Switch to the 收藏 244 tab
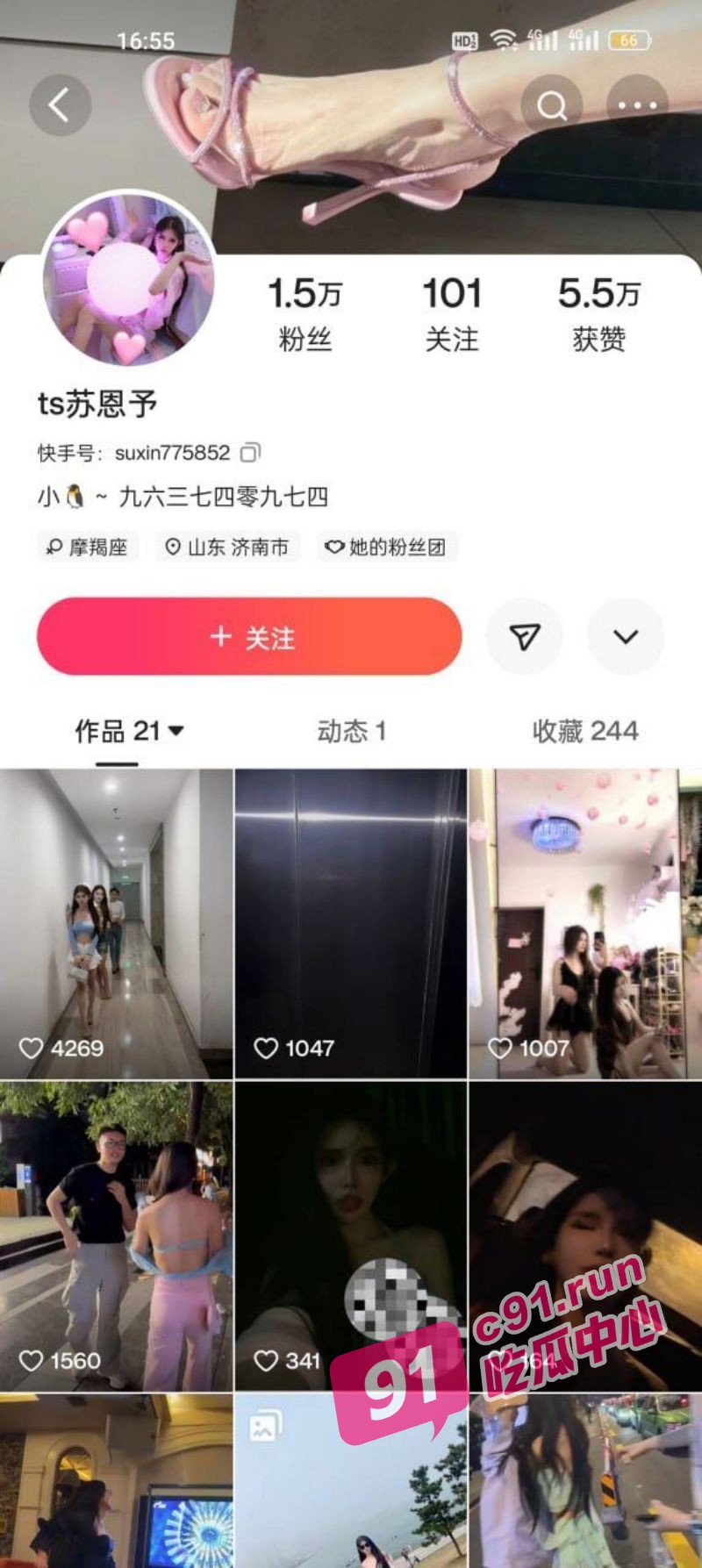Image resolution: width=702 pixels, height=1568 pixels. (585, 731)
